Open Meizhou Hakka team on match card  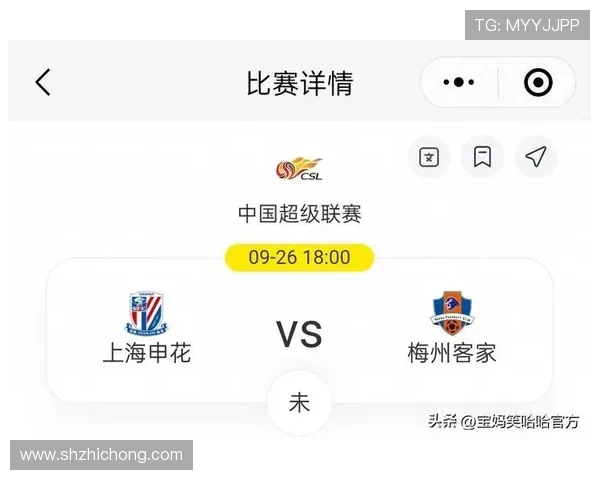pyautogui.click(x=452, y=327)
